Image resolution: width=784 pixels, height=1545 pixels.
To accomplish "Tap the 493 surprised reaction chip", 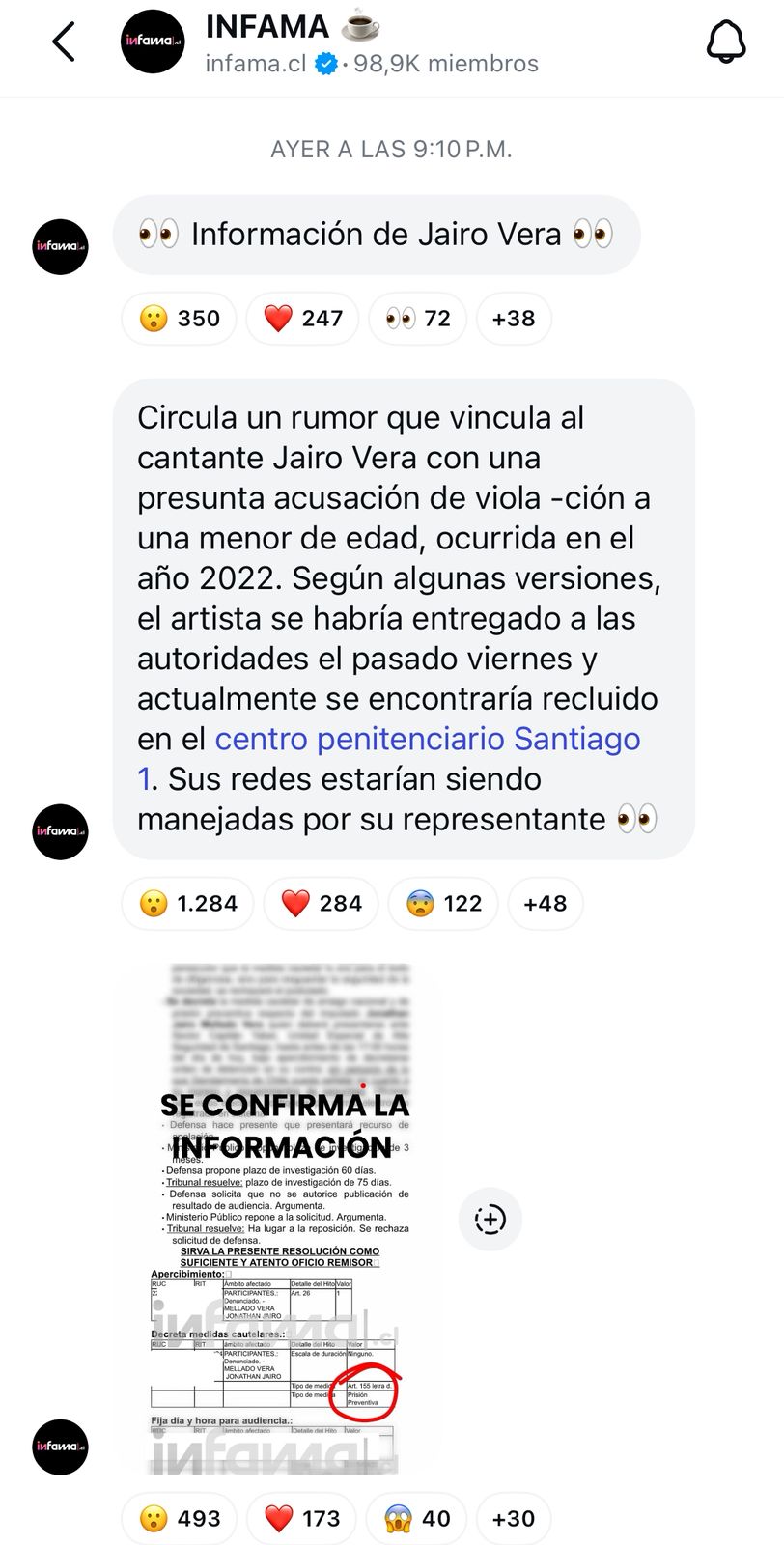I will coord(180,1519).
